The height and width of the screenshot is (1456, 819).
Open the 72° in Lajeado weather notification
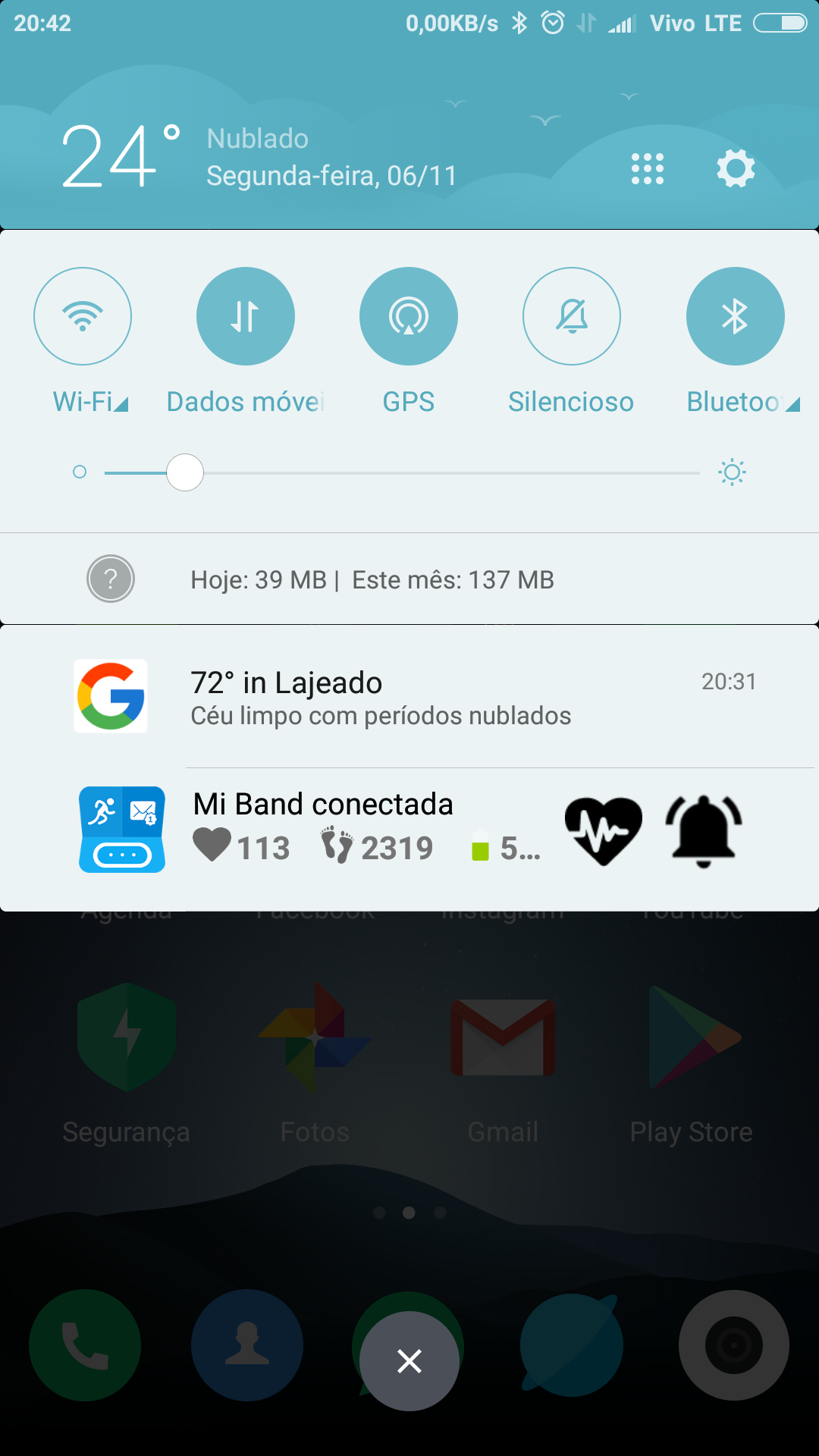pos(409,697)
